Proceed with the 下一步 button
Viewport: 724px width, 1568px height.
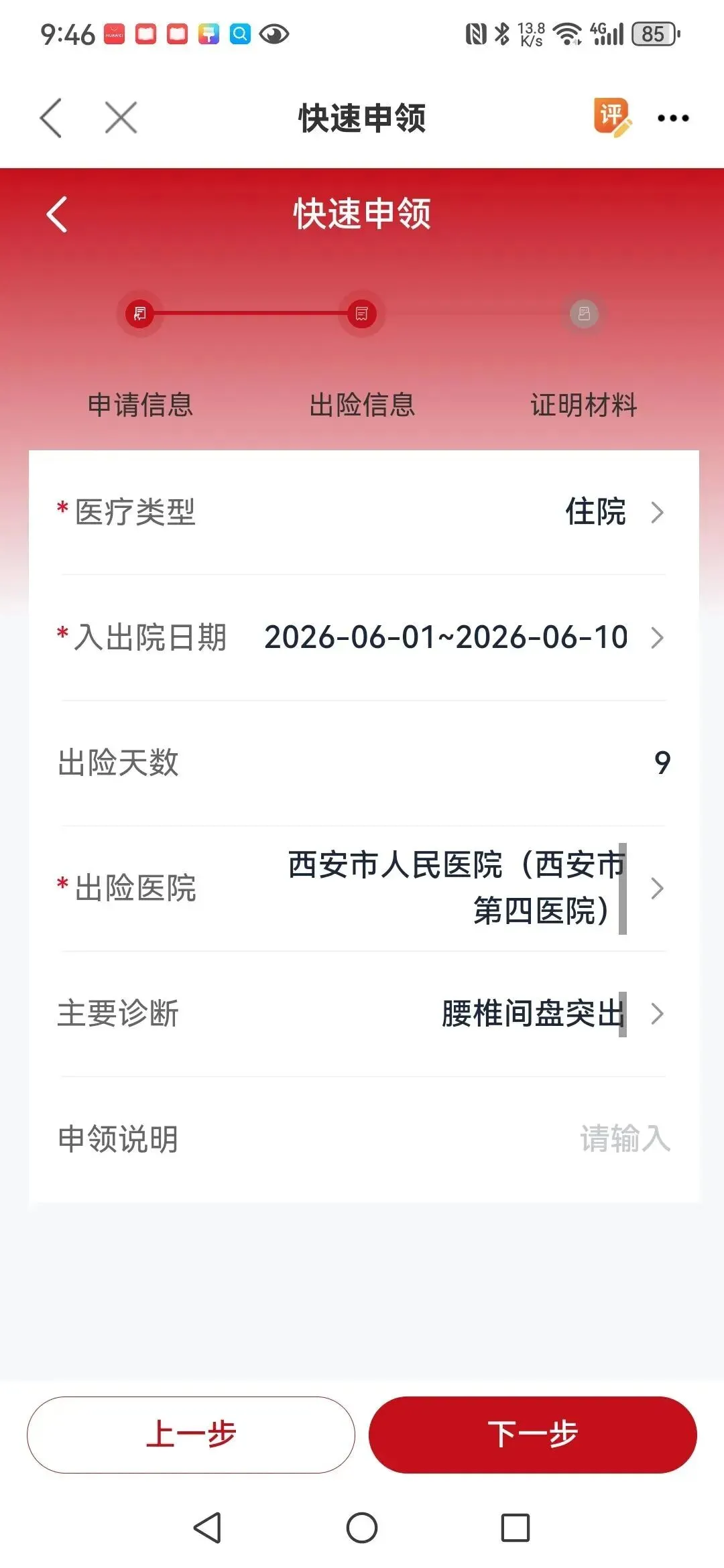[x=533, y=1435]
